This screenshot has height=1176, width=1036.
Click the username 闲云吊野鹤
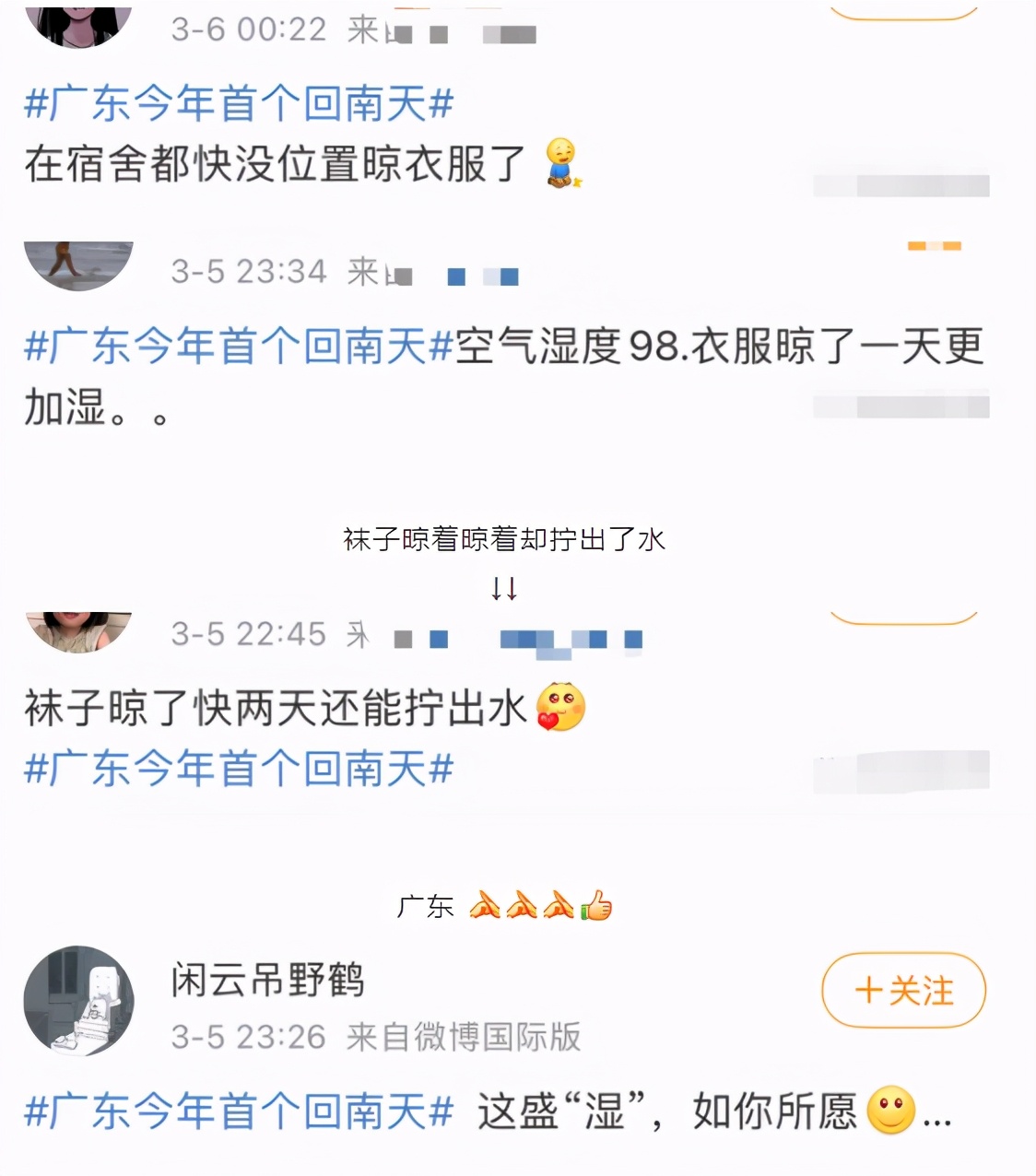coord(268,982)
